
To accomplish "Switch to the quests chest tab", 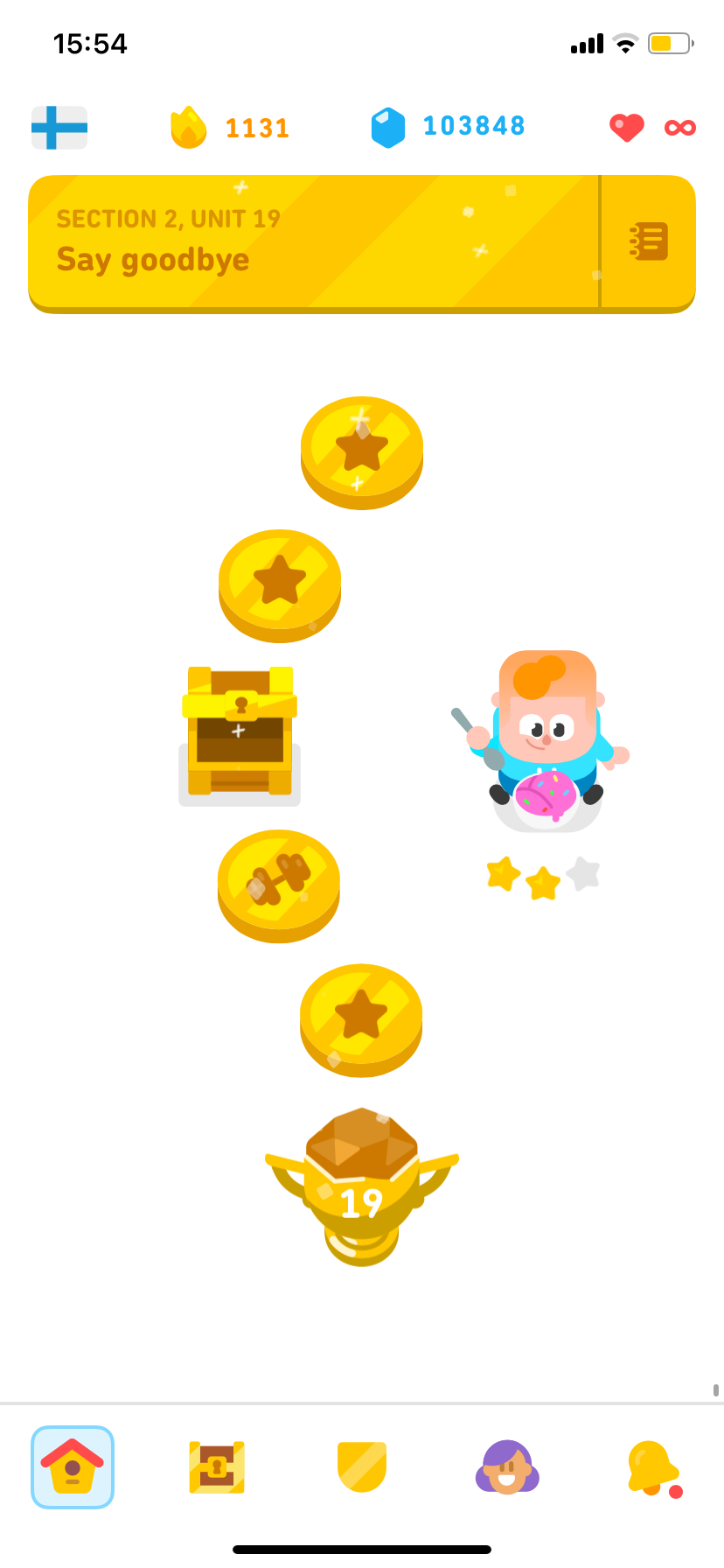I will (x=217, y=1467).
